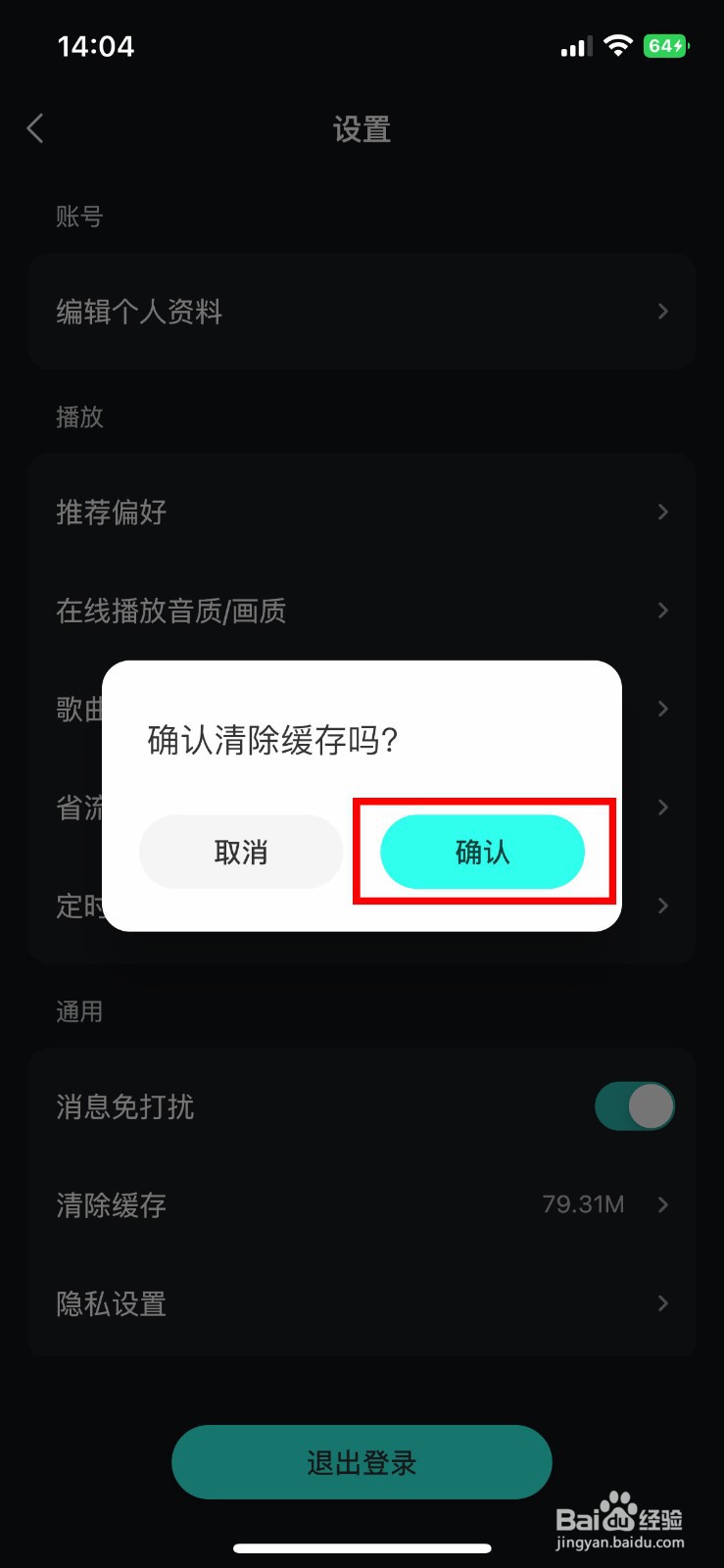Viewport: 724px width, 1568px height.
Task: Disable the 消息免打扰 do-not-disturb switch
Action: (634, 1105)
